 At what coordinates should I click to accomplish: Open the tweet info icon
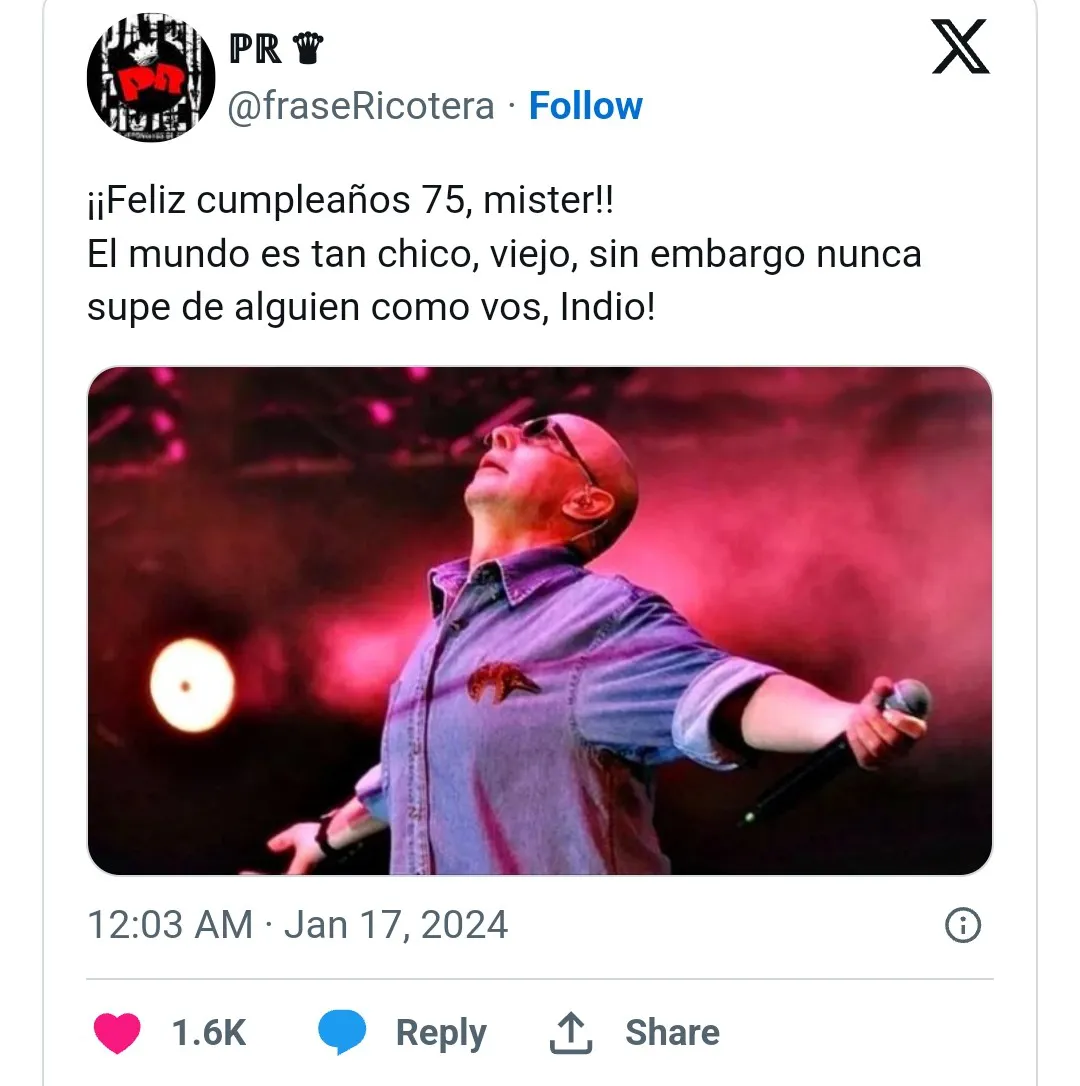tap(962, 926)
